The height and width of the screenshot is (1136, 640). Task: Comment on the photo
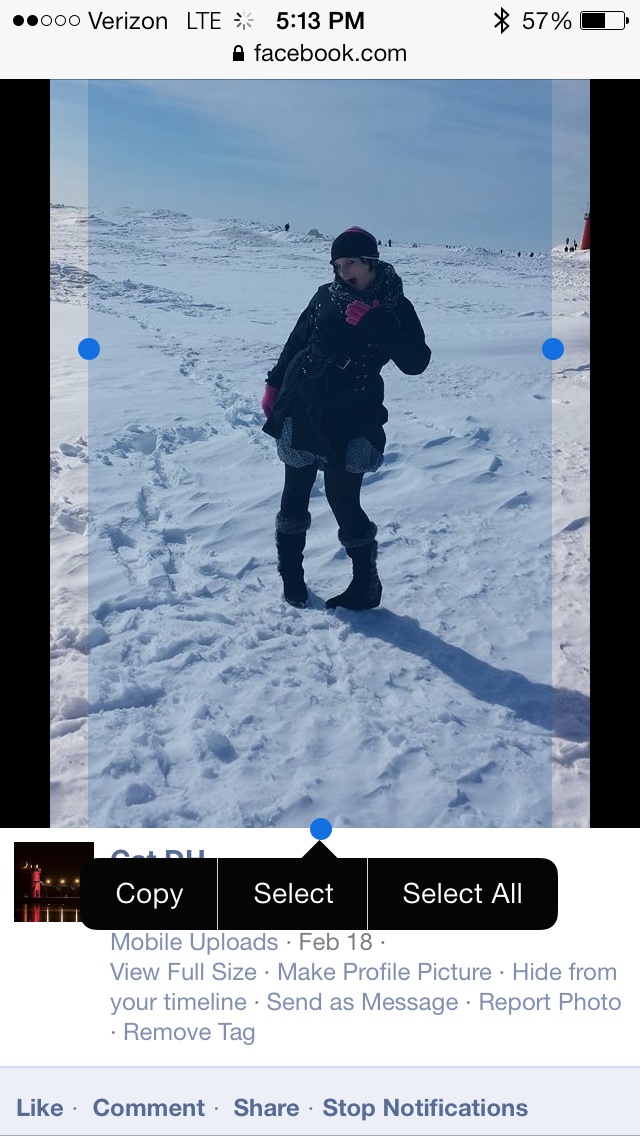click(148, 1108)
